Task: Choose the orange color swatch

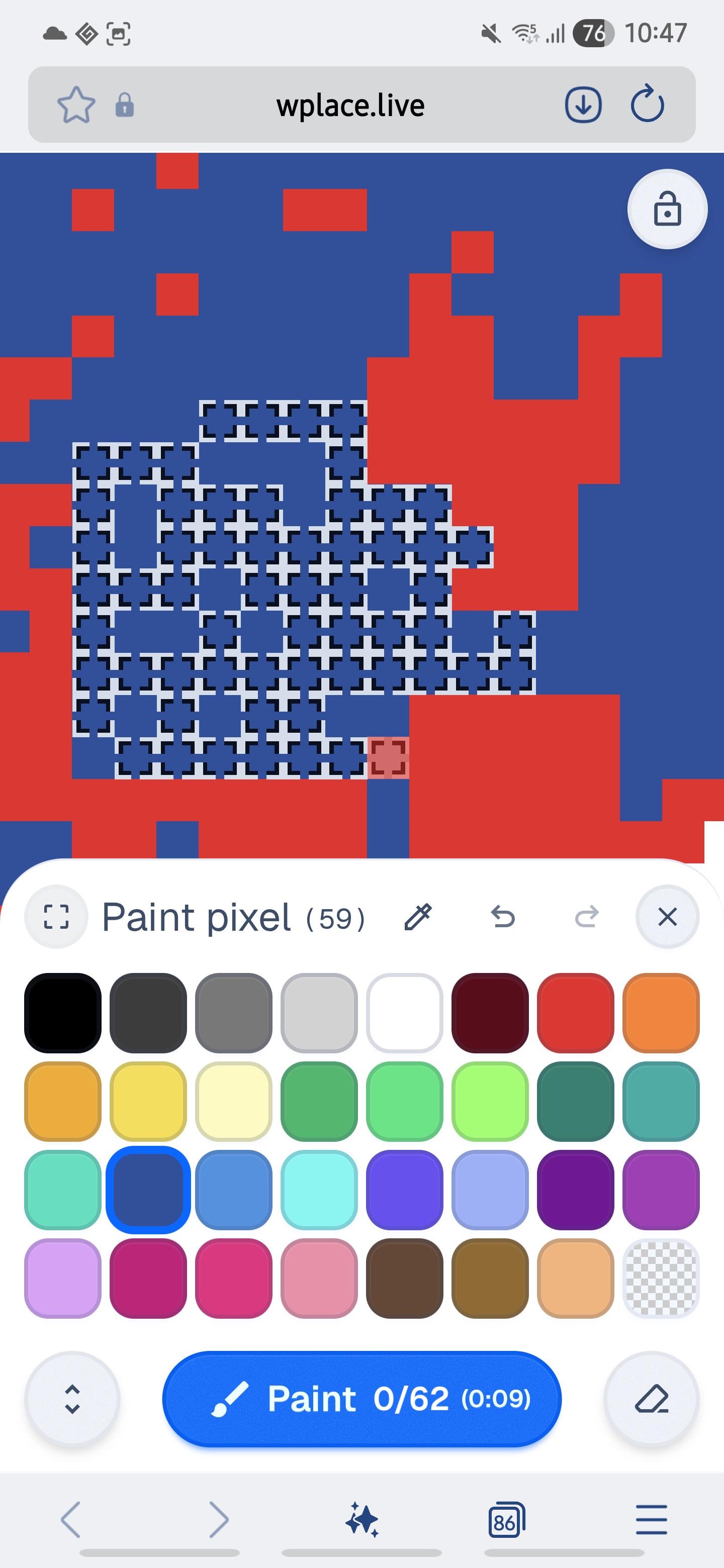Action: (661, 1012)
